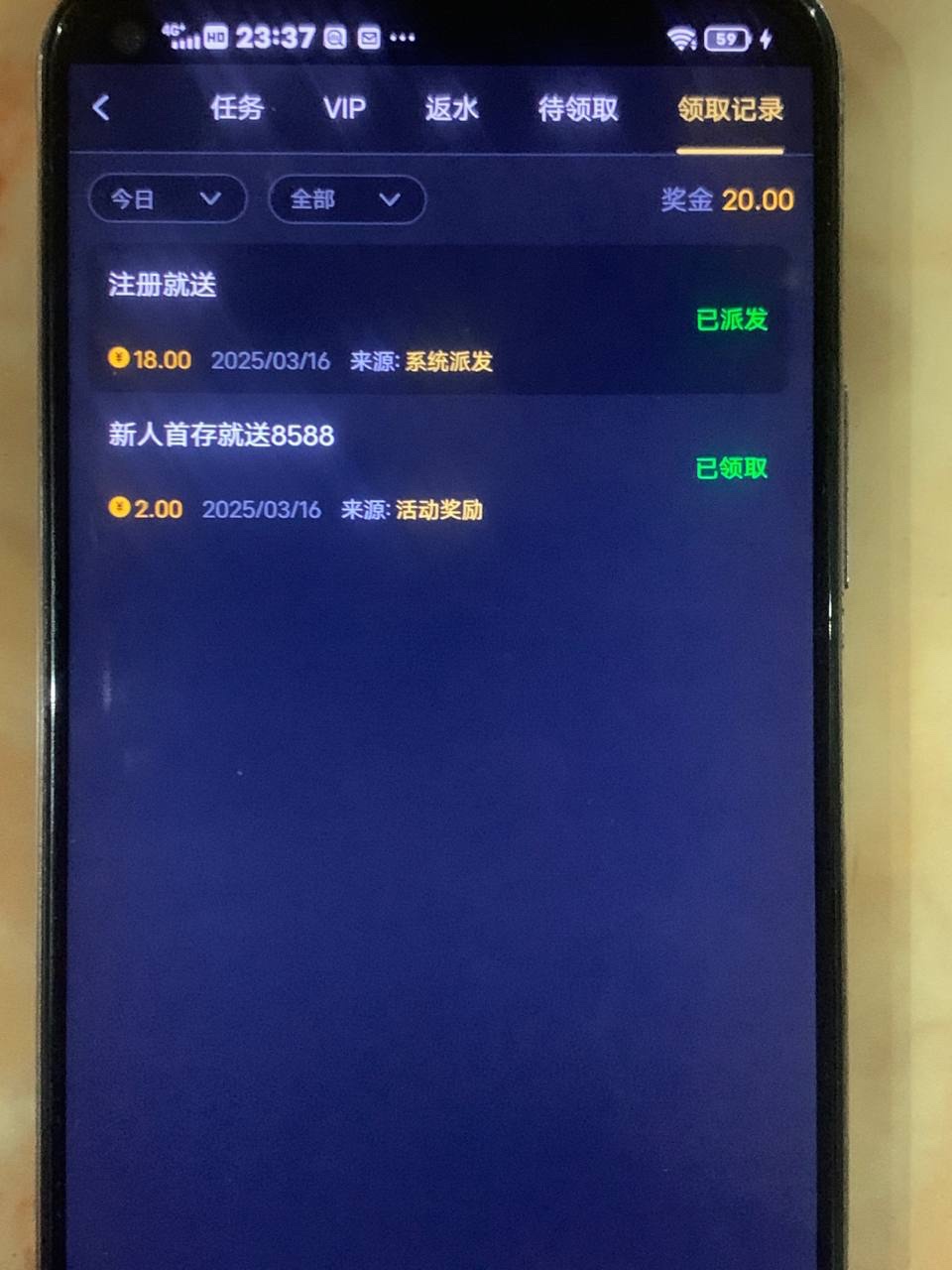Select the 待领取 tab
952x1270 pixels.
click(x=577, y=108)
